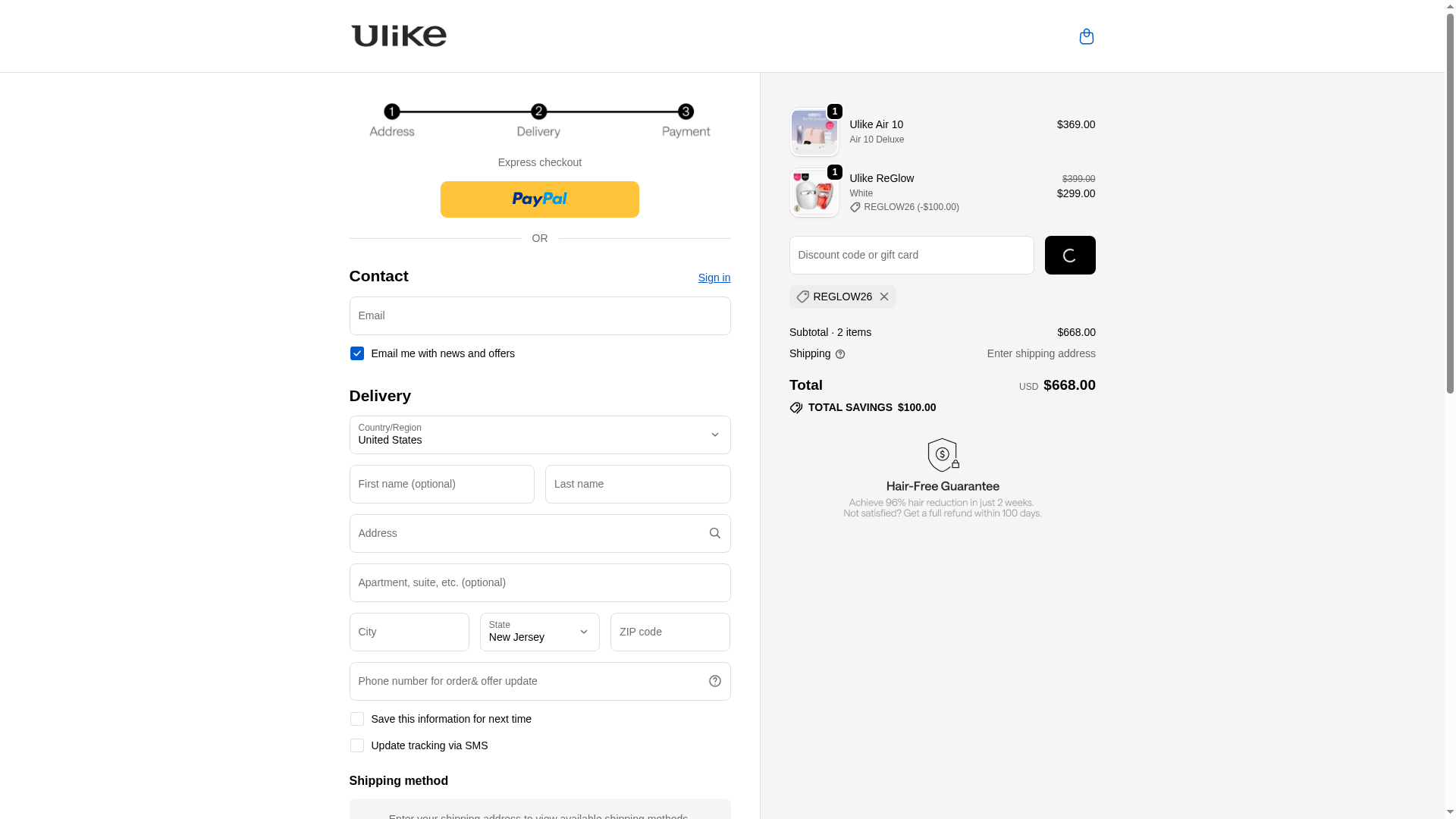This screenshot has height=819, width=1456.
Task: Check Save this information for next time
Action: point(356,719)
